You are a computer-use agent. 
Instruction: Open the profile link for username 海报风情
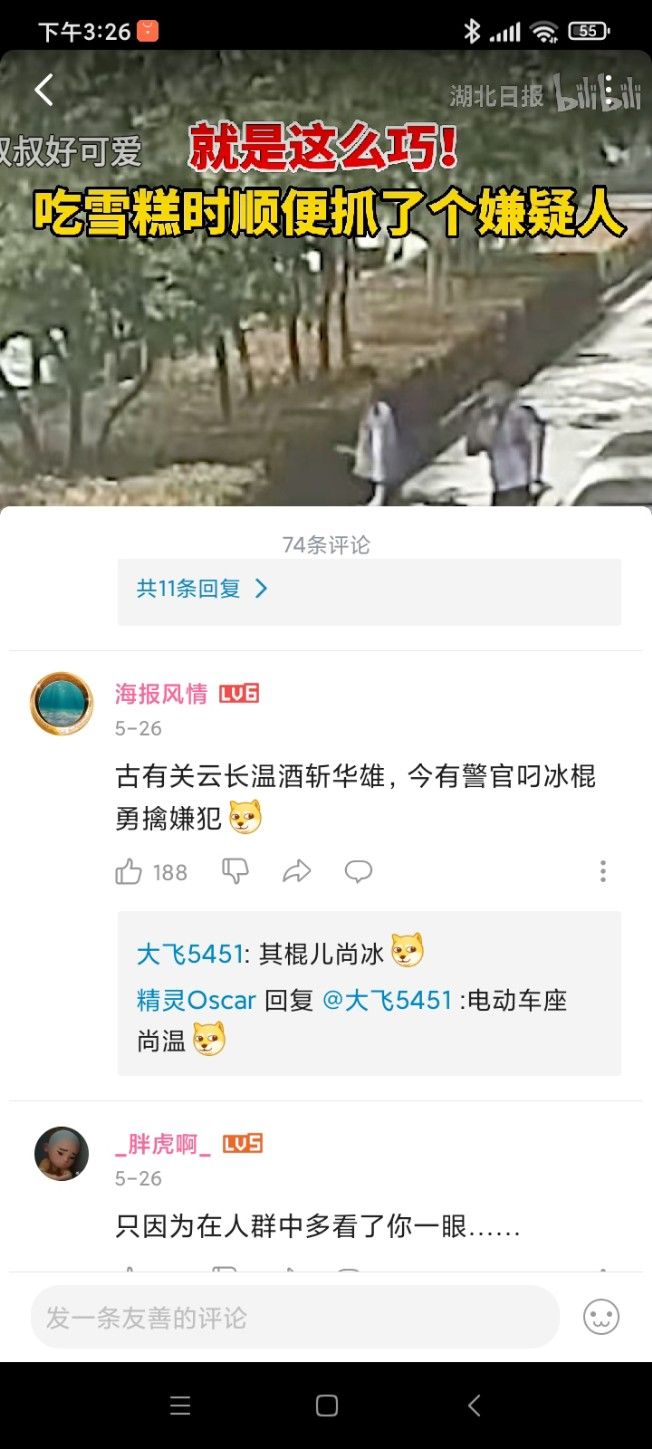pyautogui.click(x=161, y=694)
